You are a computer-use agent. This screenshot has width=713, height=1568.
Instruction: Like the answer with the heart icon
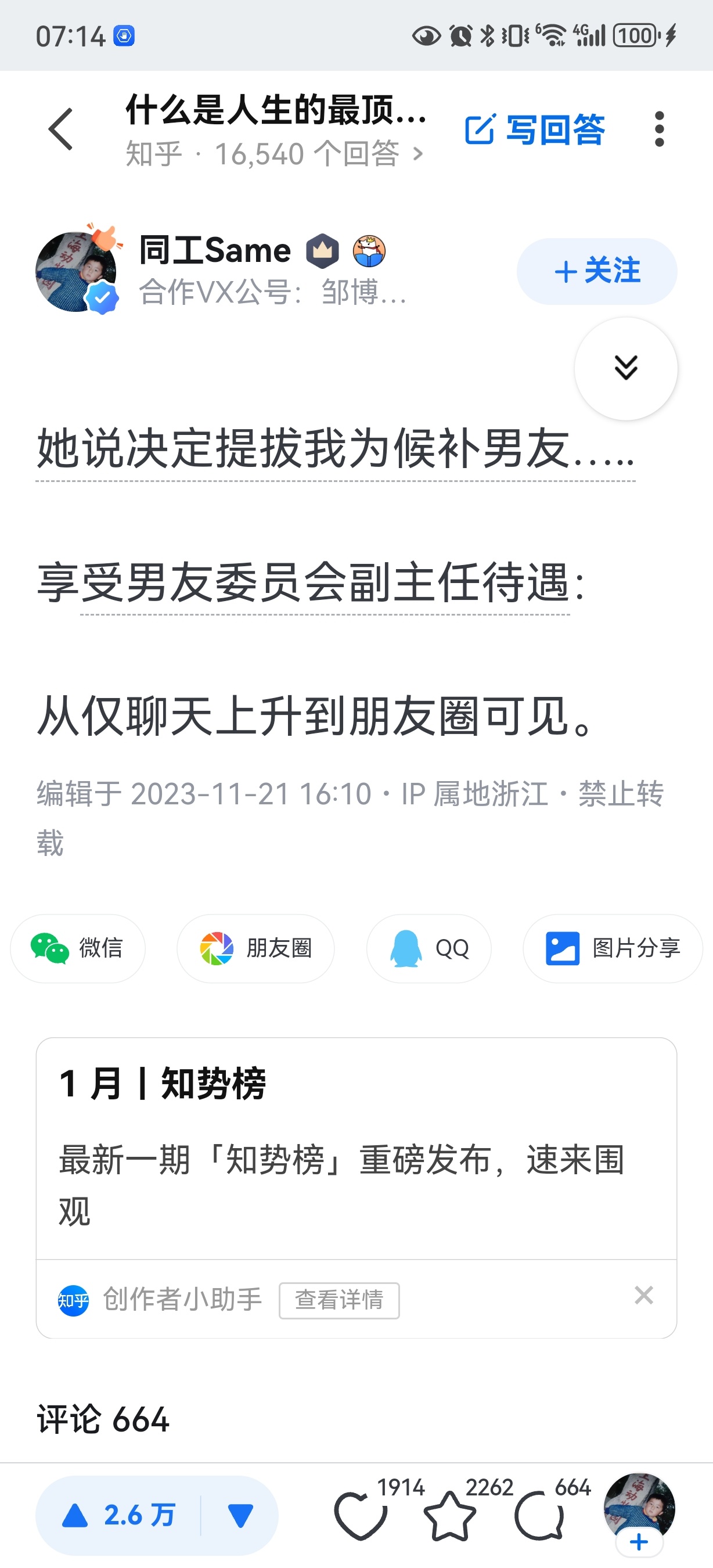361,1515
